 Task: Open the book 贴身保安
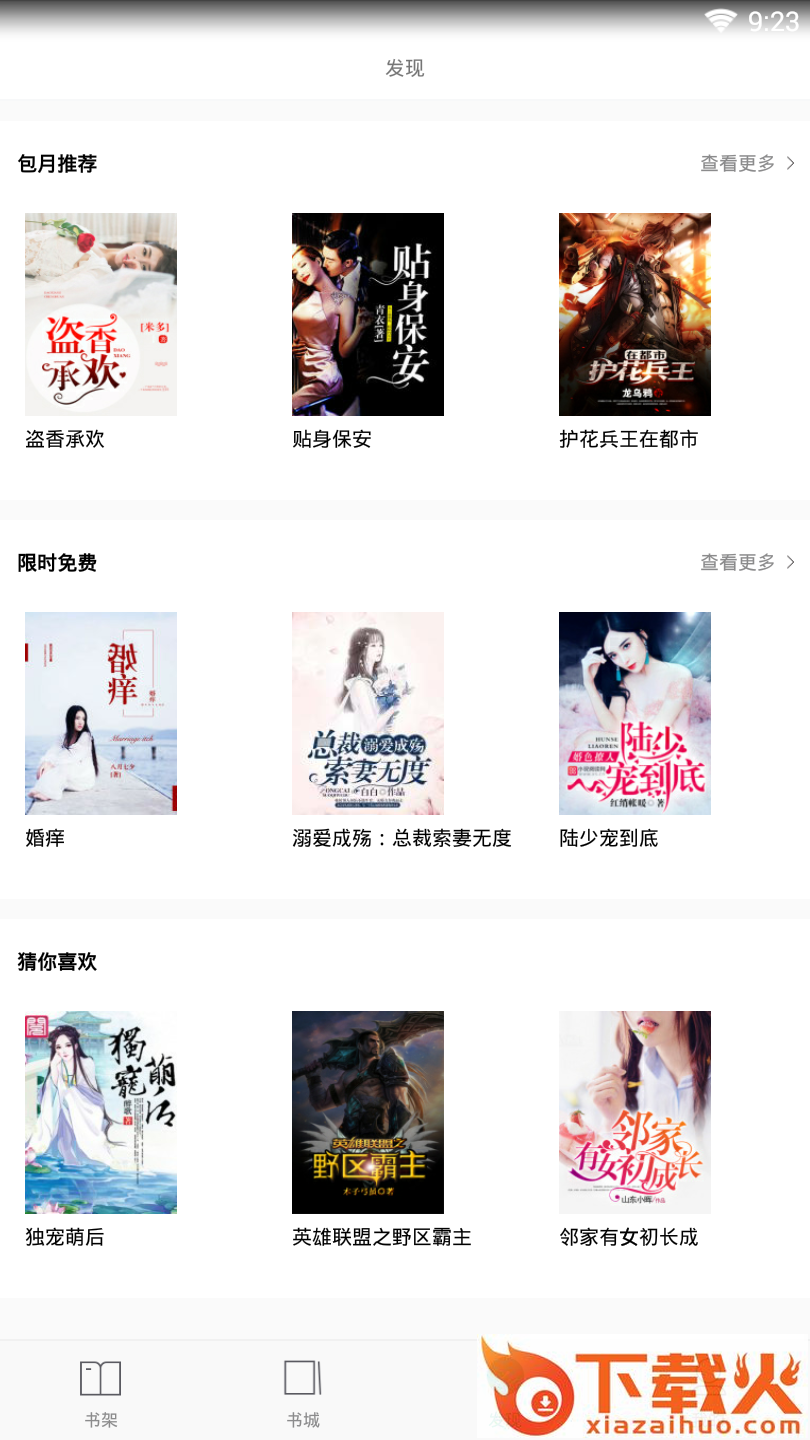(x=368, y=314)
